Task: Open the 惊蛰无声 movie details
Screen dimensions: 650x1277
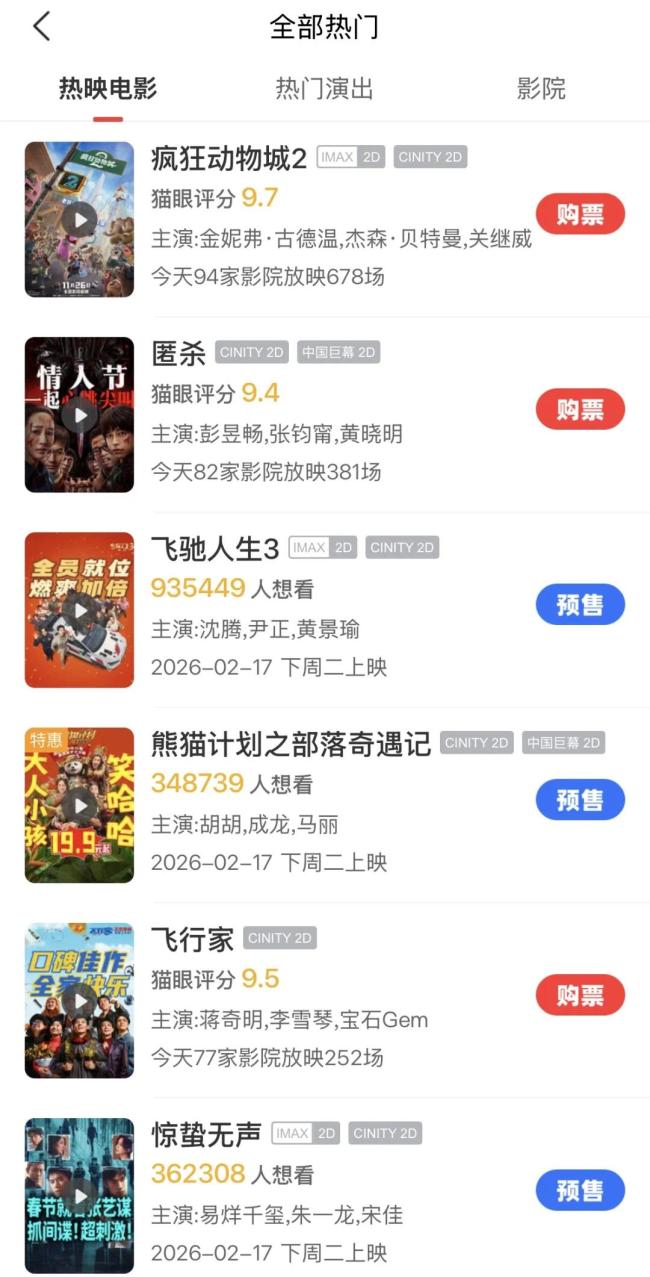Action: [x=206, y=1134]
